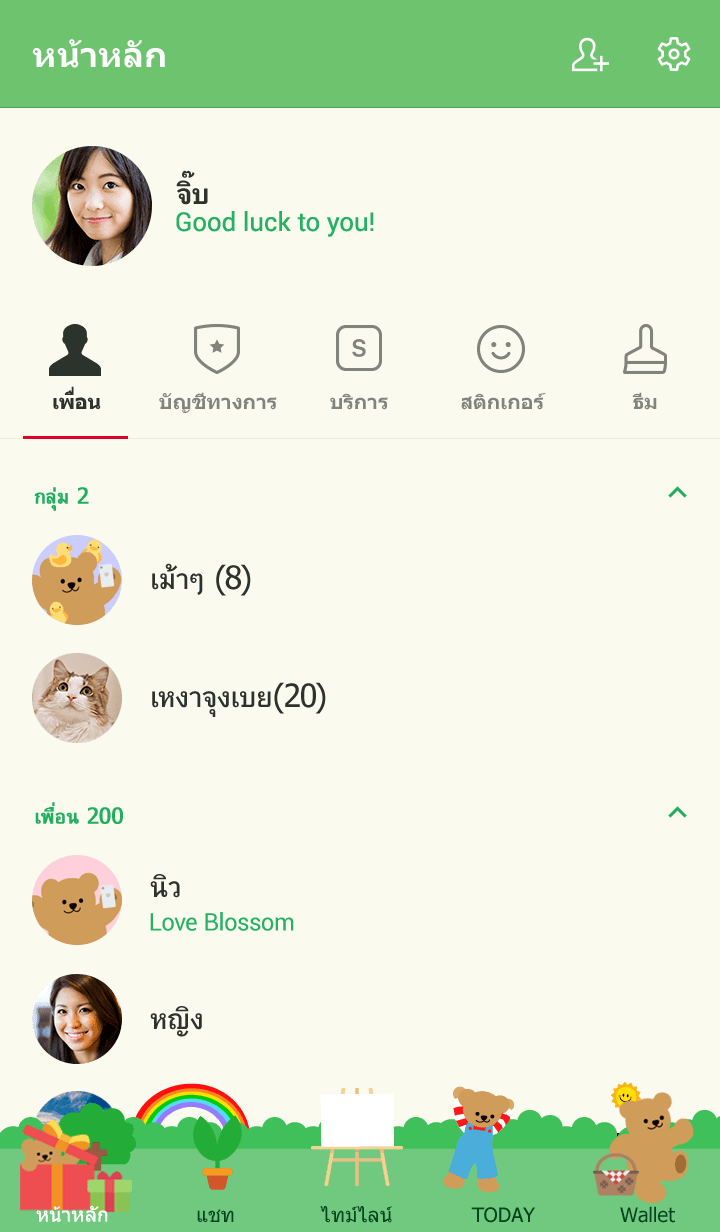Switch to the บัญชีทางการ tab
Screen dimensions: 720x1232
[x=217, y=370]
